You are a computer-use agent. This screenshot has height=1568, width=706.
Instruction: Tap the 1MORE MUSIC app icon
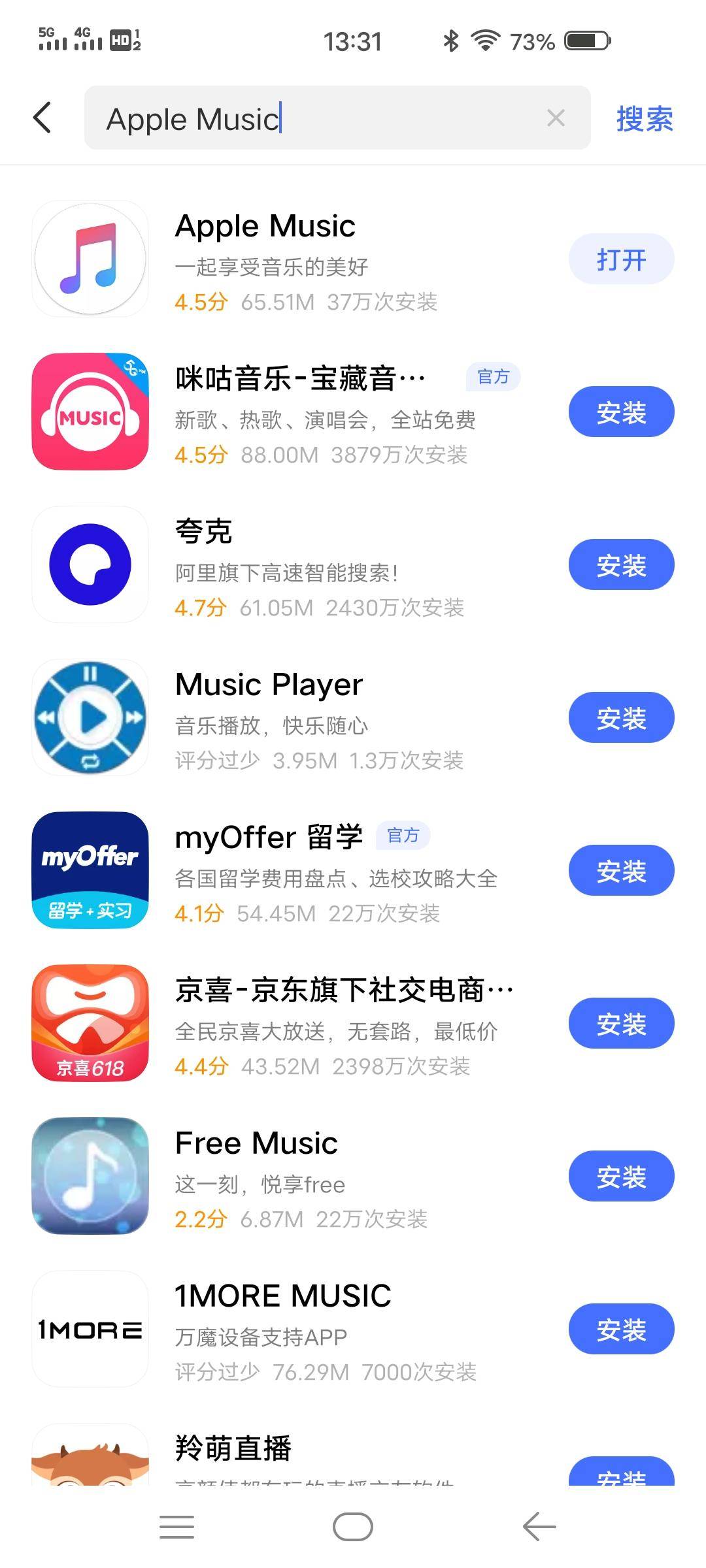click(90, 1329)
